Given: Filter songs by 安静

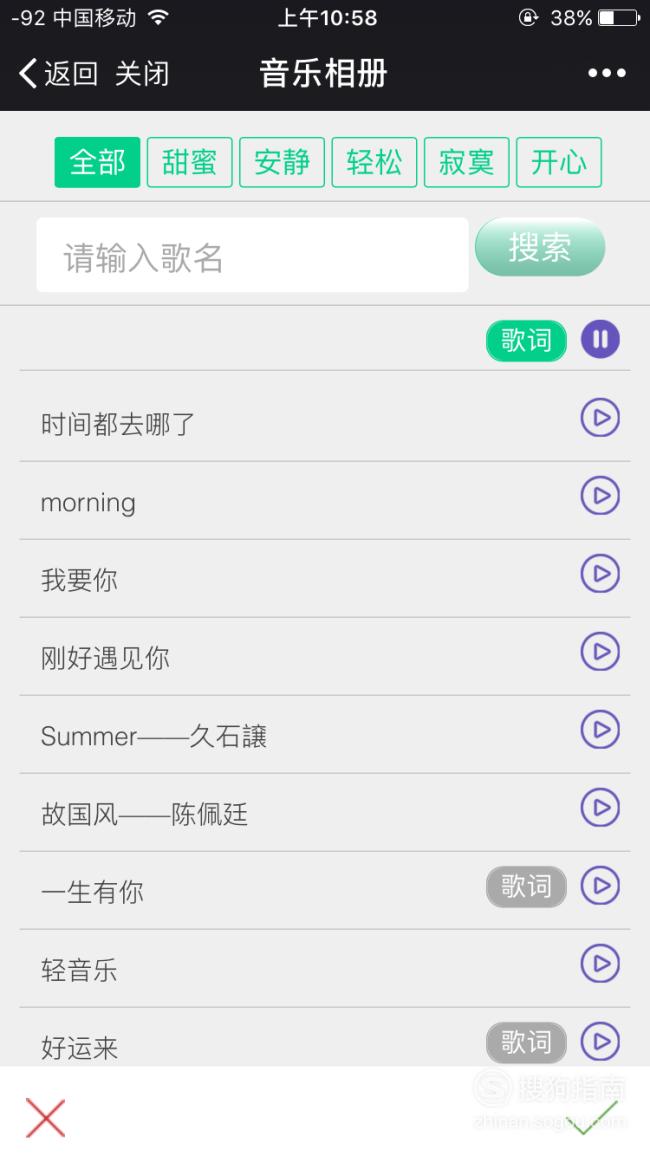Looking at the screenshot, I should tap(282, 162).
